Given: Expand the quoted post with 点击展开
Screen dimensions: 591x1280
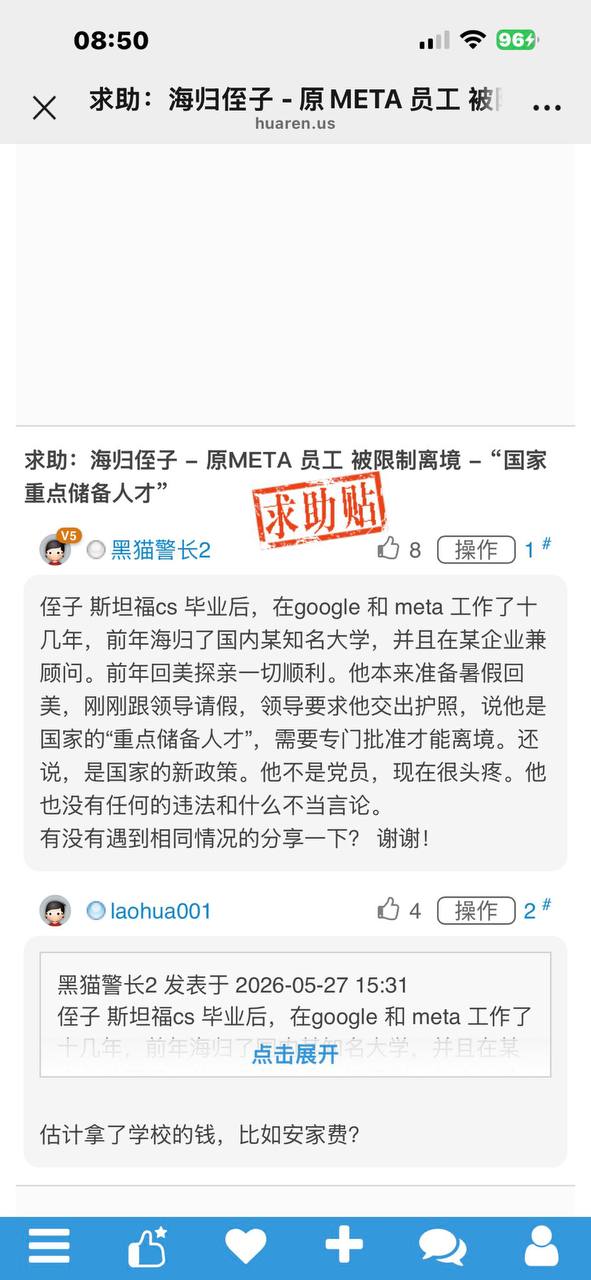Looking at the screenshot, I should point(295,1054).
